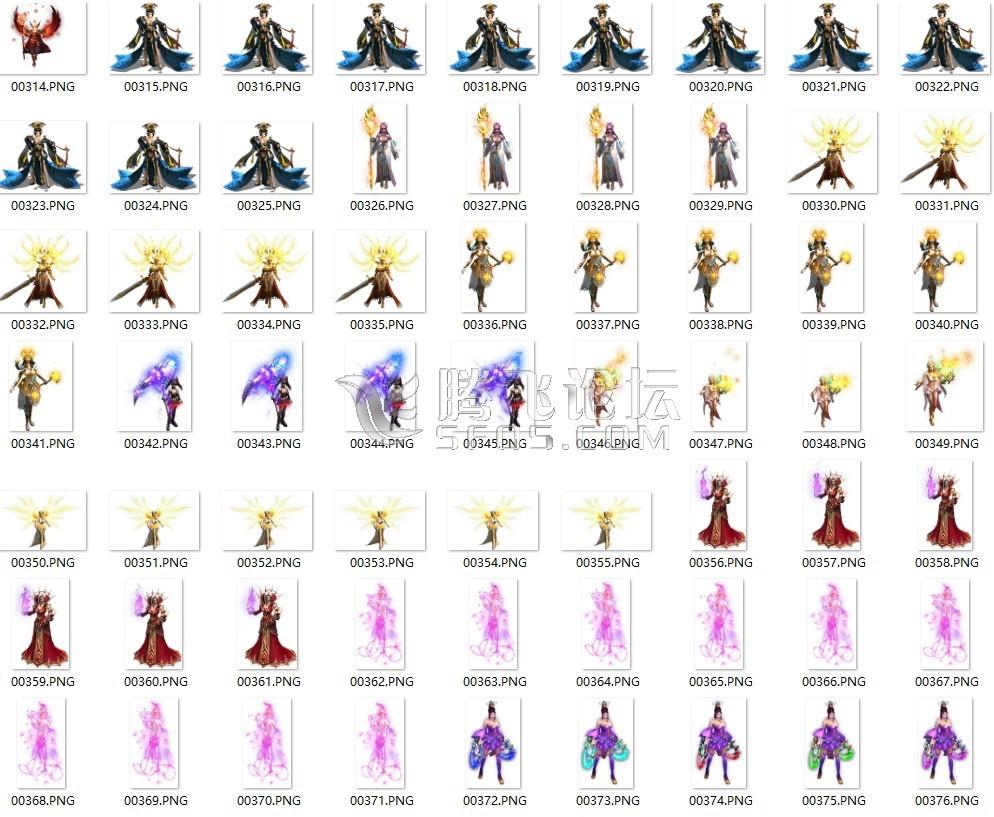This screenshot has width=994, height=817.
Task: Open image 00371.PNG
Action: coord(381,745)
